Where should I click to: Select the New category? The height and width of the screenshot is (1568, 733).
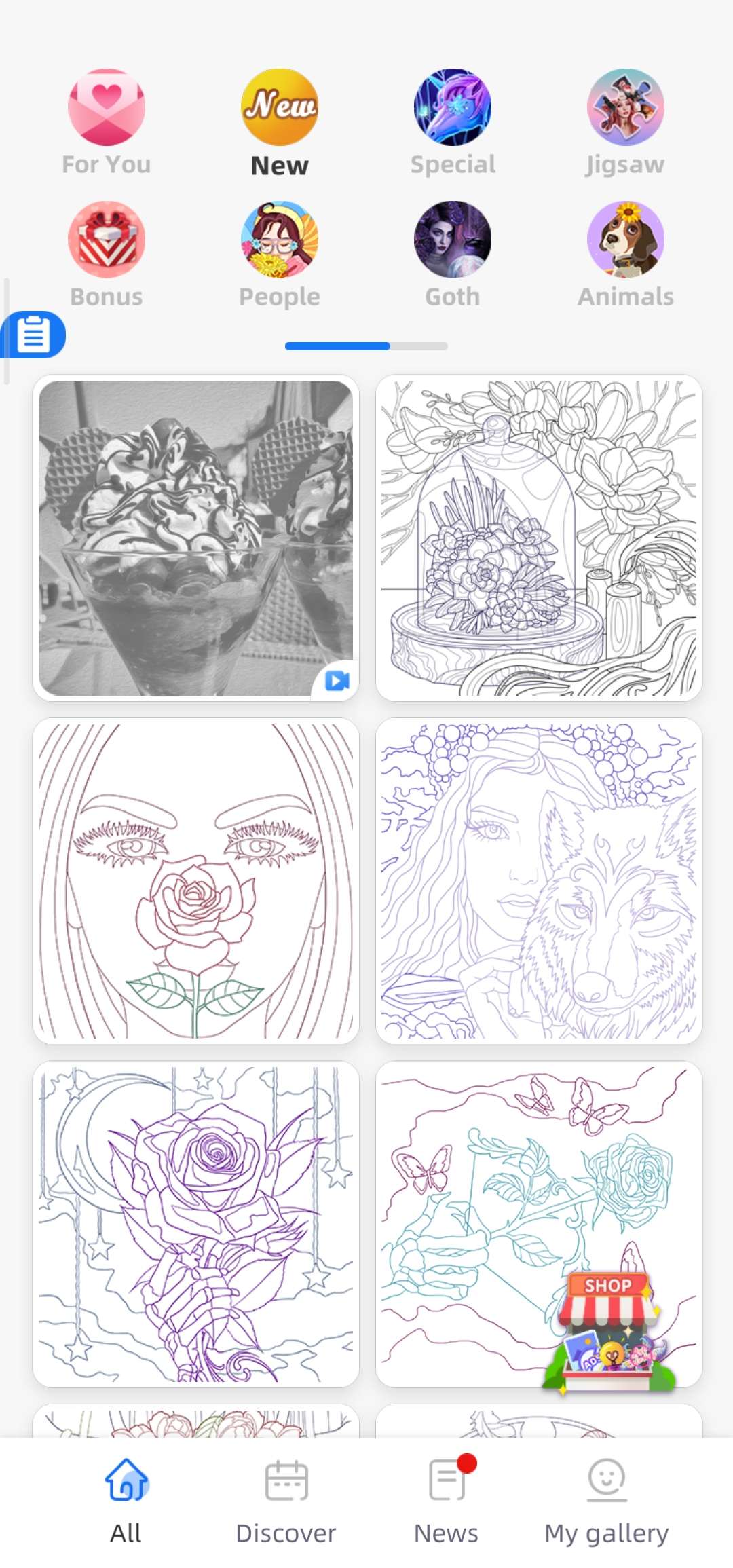[x=280, y=122]
